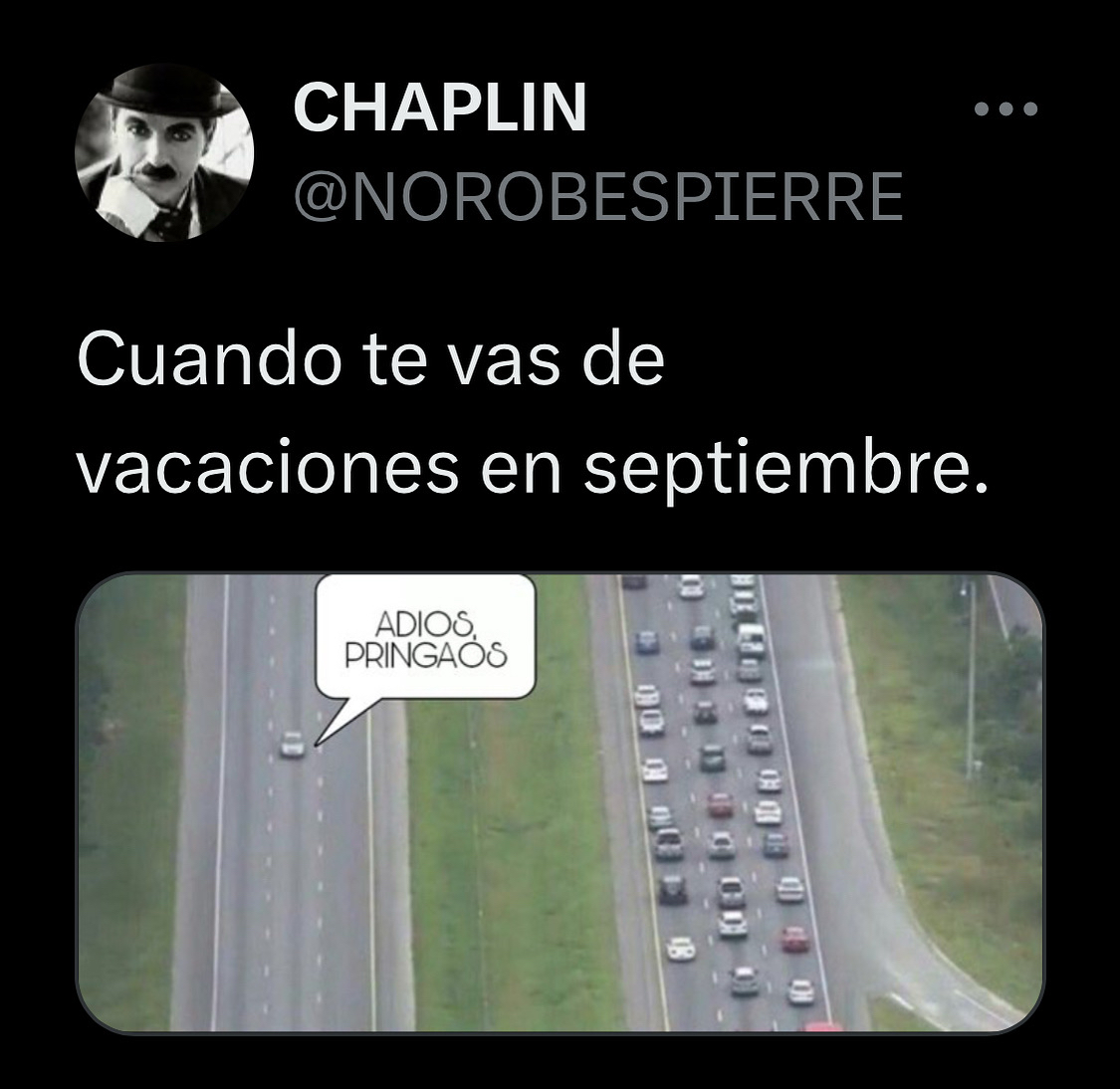The image size is (1120, 1089).
Task: Open the tweet's three-dot overflow menu
Action: pos(1006,109)
